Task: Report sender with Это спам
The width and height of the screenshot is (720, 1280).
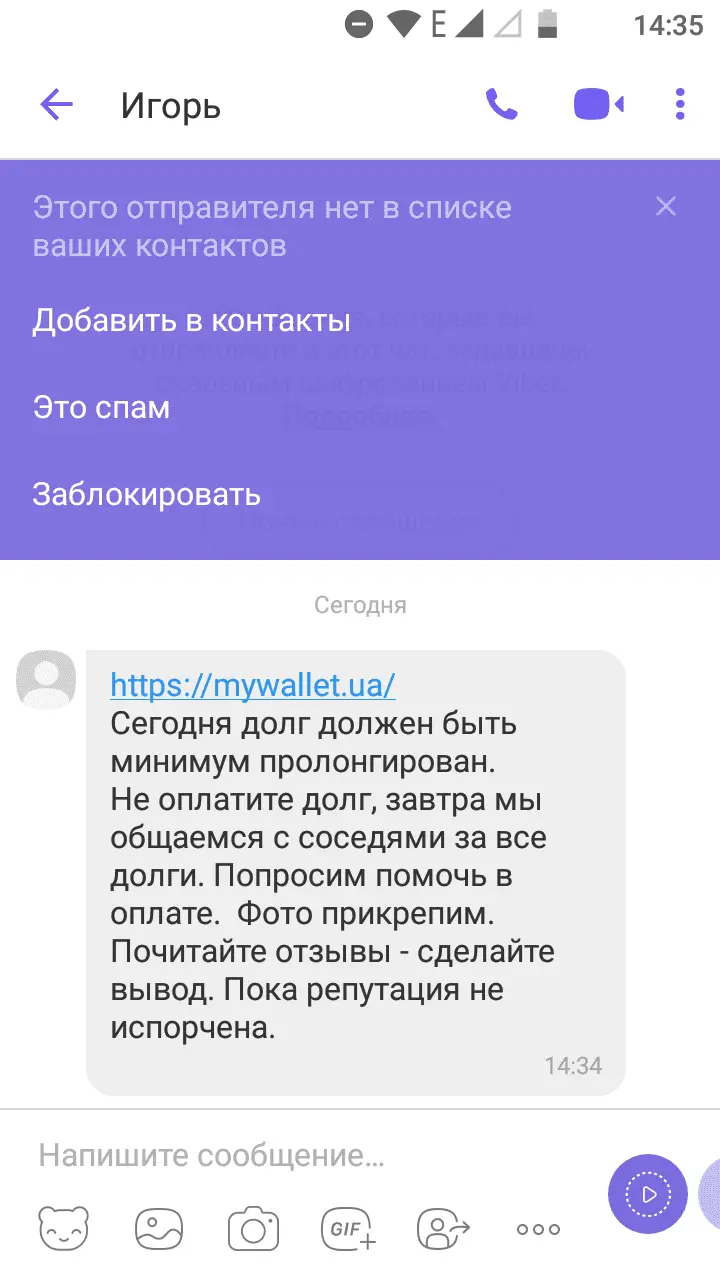Action: 101,408
